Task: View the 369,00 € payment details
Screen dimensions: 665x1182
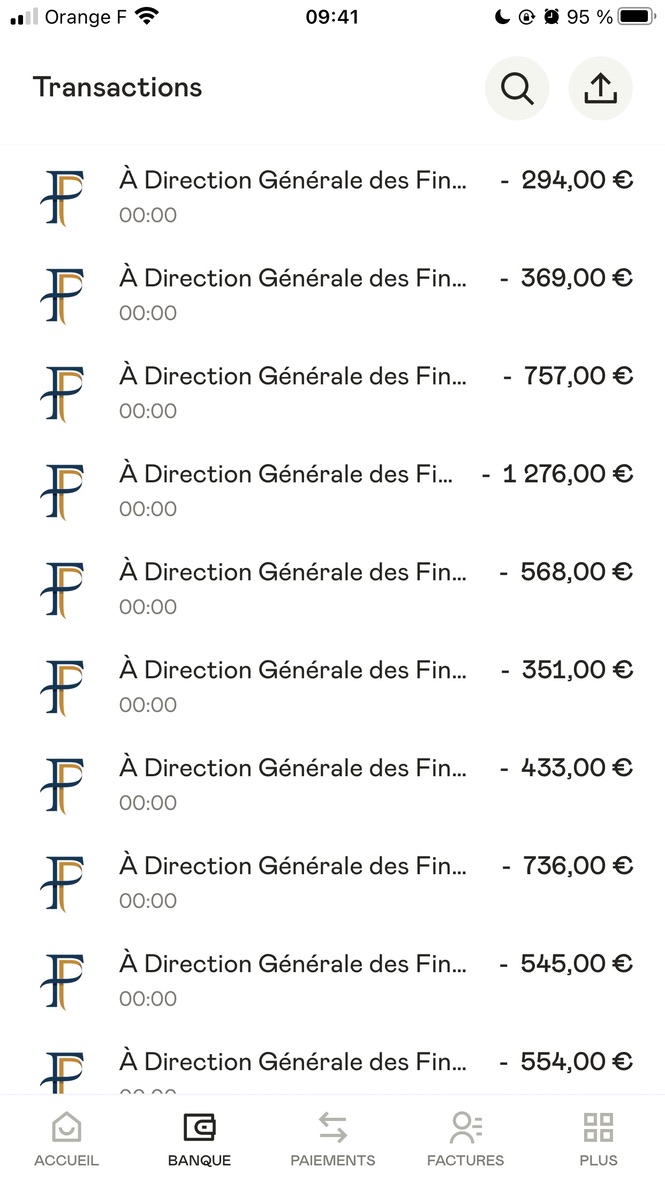Action: coord(332,294)
